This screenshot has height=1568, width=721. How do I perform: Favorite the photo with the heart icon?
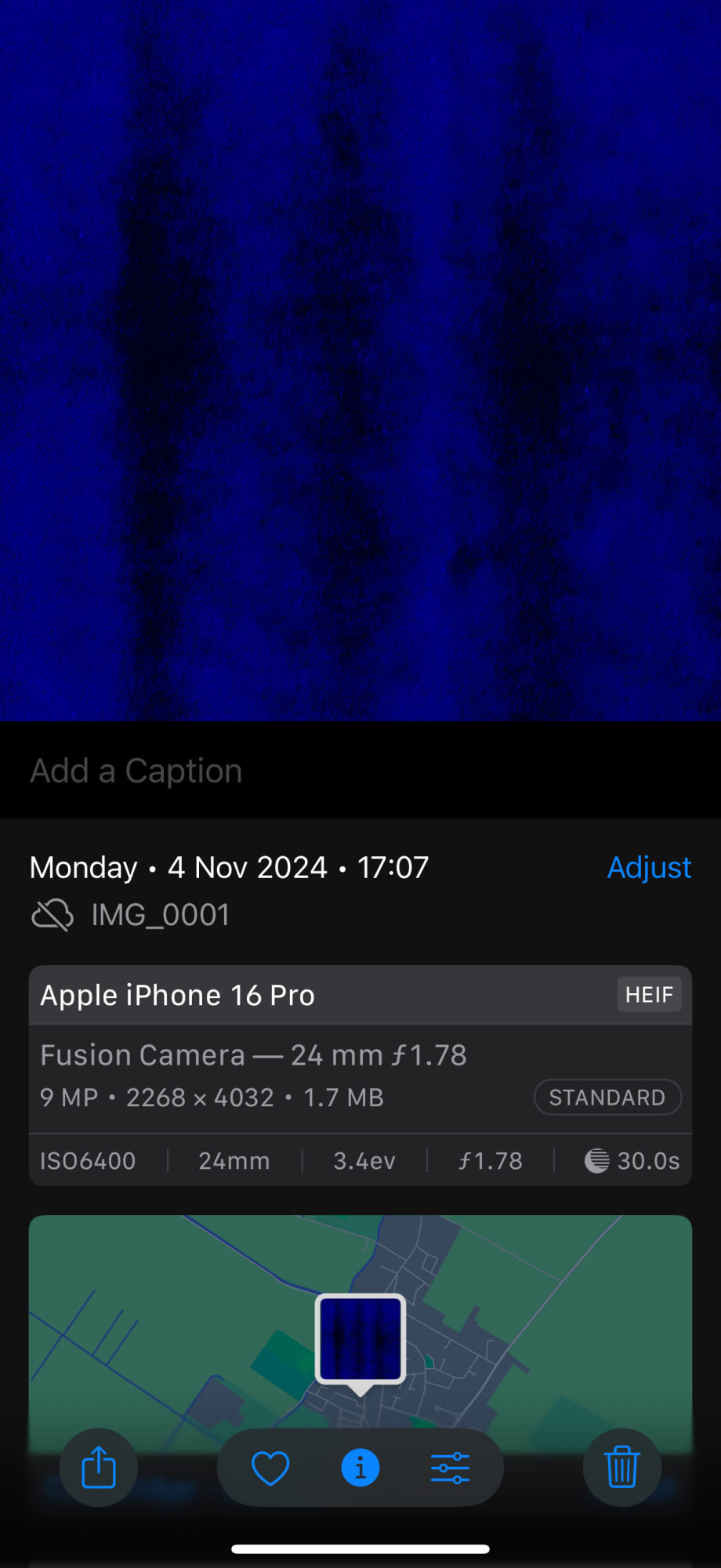(270, 1468)
